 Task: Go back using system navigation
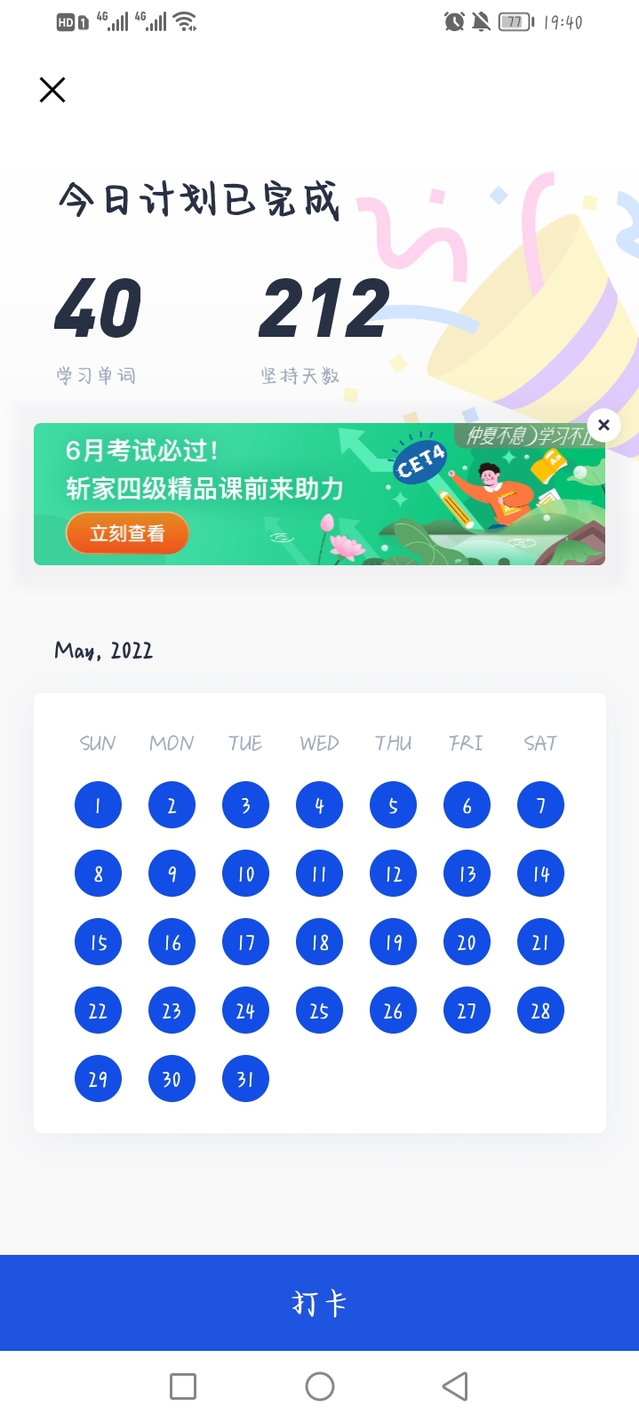click(455, 1386)
